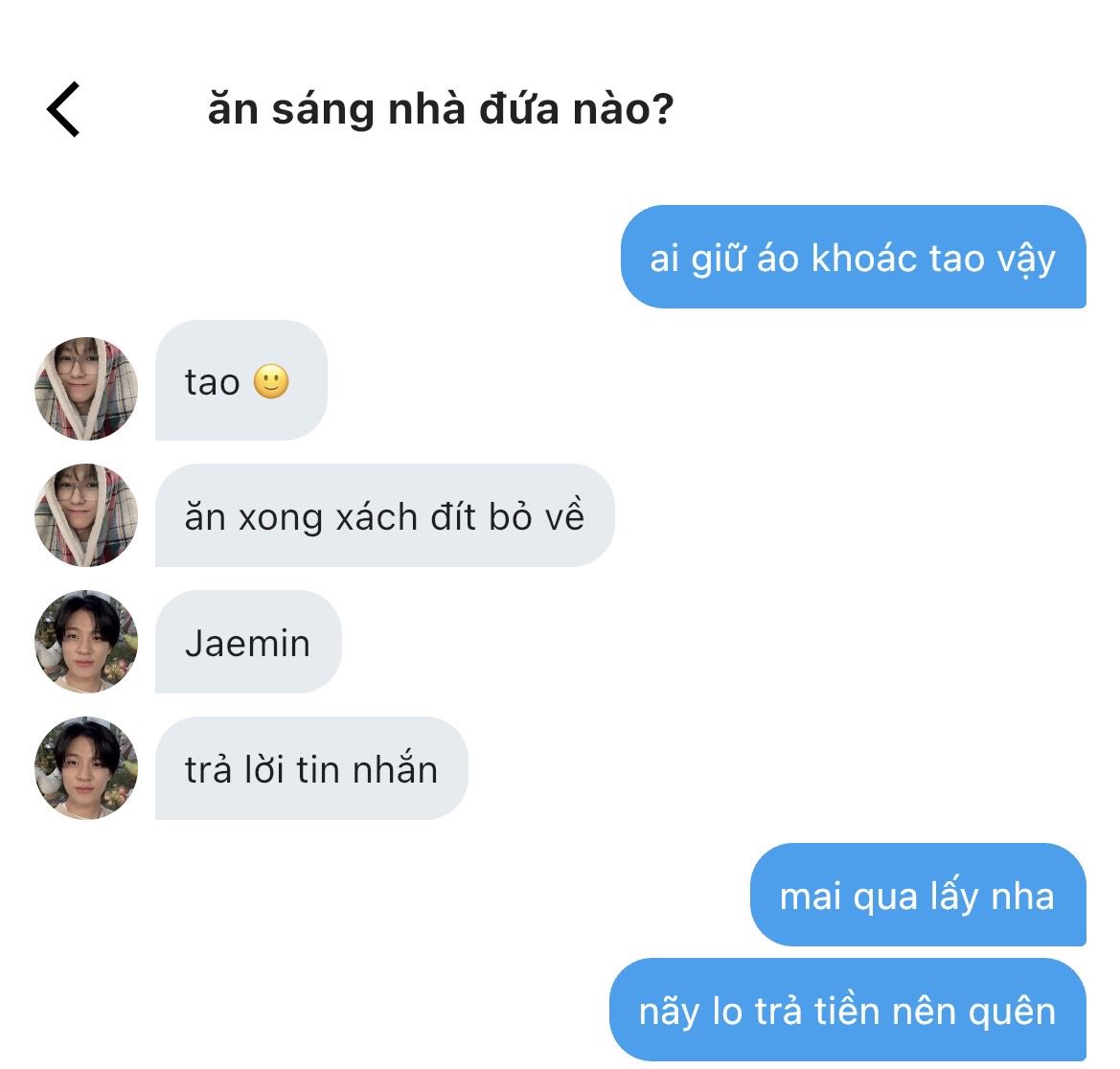Image resolution: width=1120 pixels, height=1069 pixels.
Task: Open profile picture beside the 'tao' message
Action: tap(86, 389)
